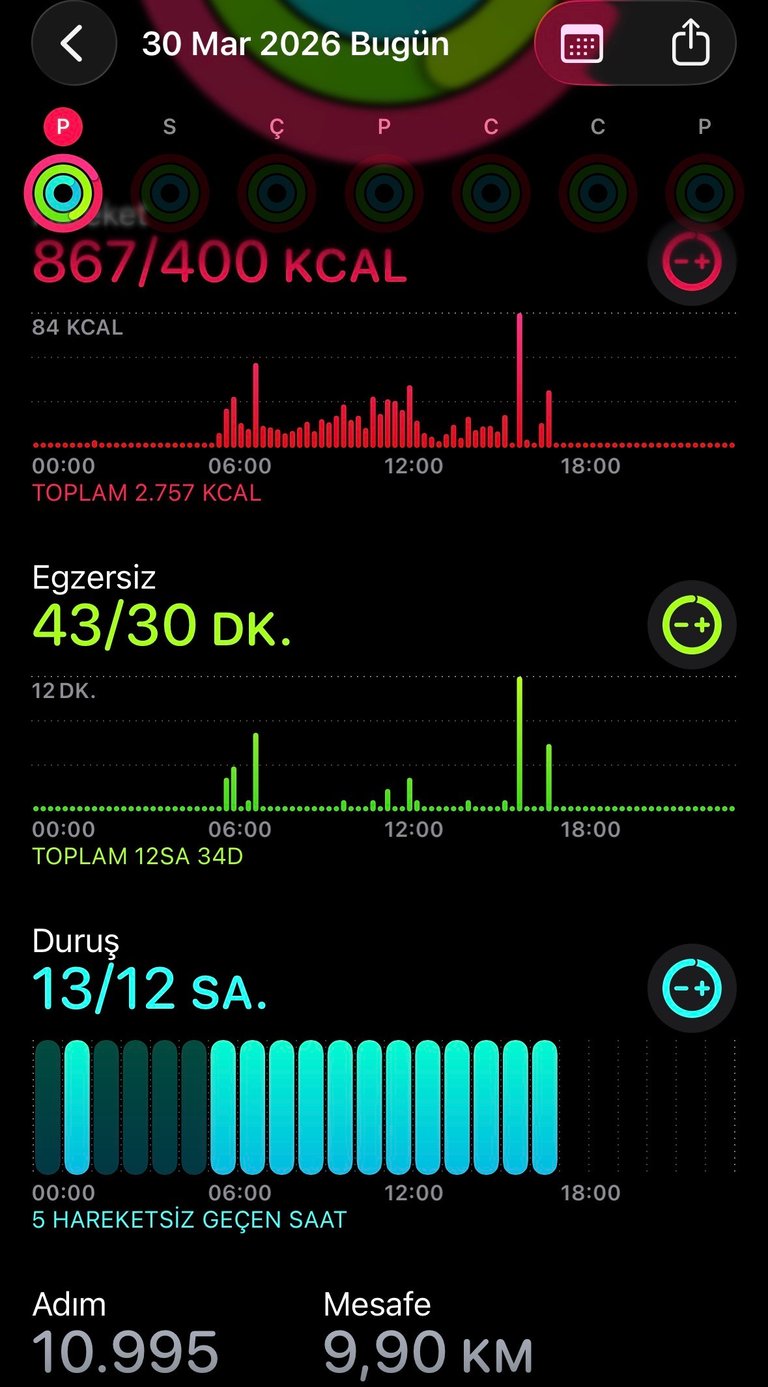The width and height of the screenshot is (768, 1387).
Task: Adjust the 400 KCAL move goal
Action: [692, 262]
